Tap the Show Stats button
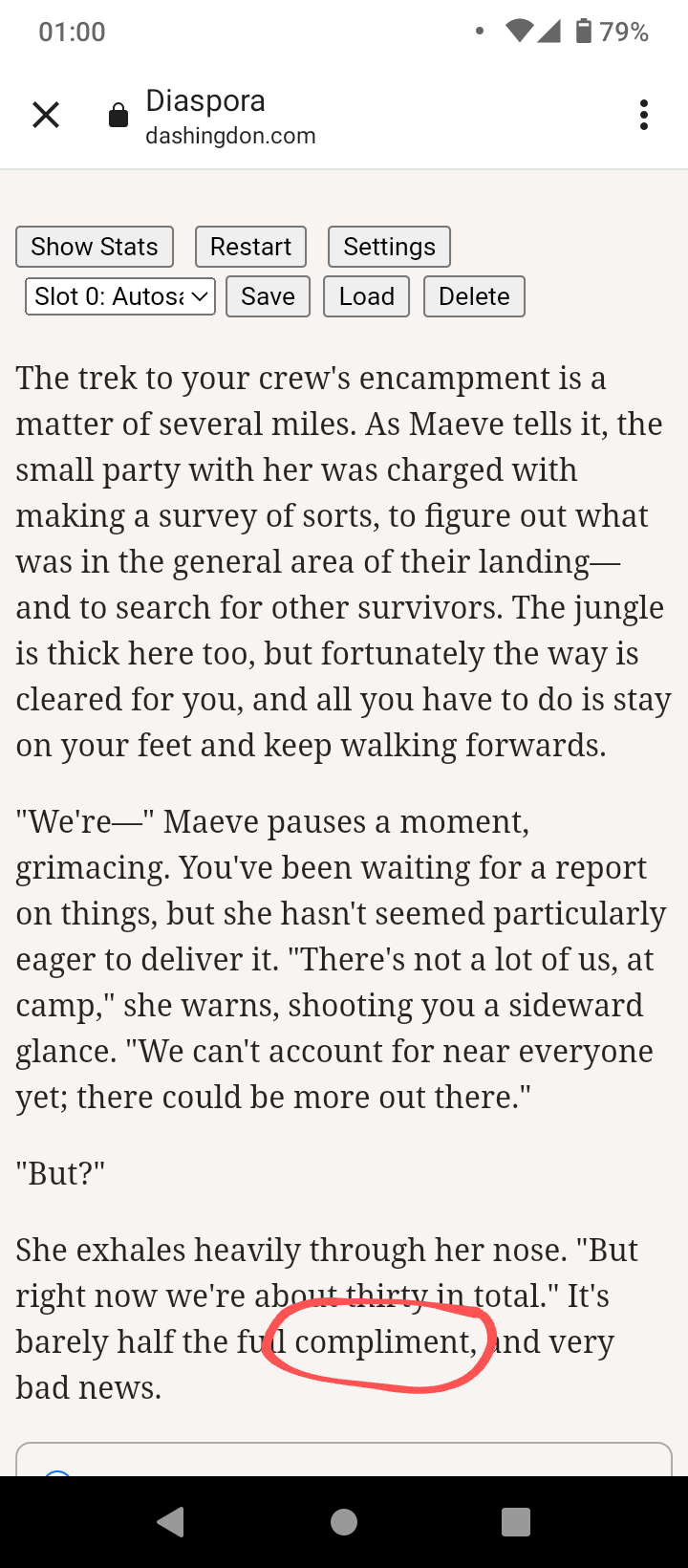The height and width of the screenshot is (1568, 688). click(x=95, y=247)
